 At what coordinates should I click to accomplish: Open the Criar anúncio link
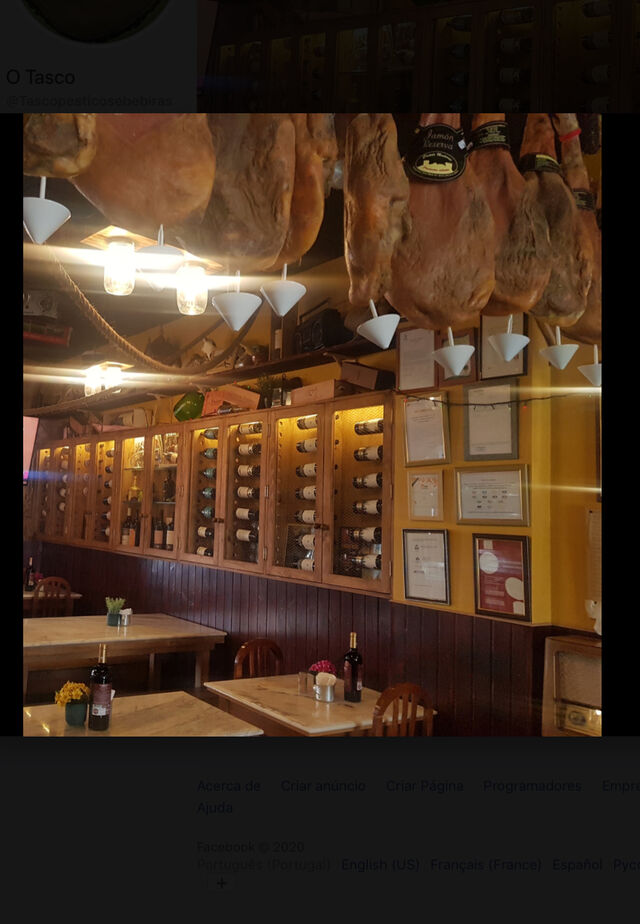(323, 786)
